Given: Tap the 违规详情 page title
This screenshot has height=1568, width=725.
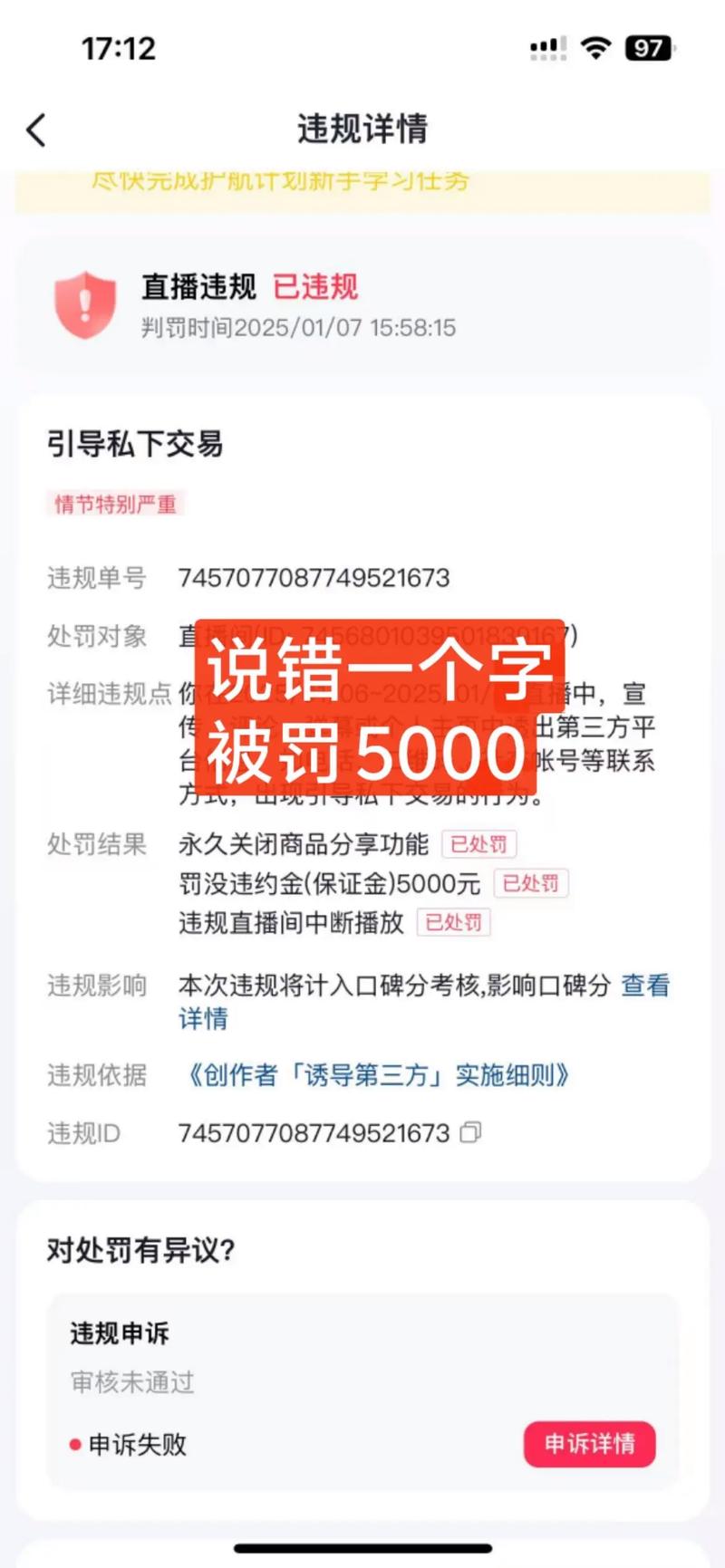Looking at the screenshot, I should pos(362,128).
